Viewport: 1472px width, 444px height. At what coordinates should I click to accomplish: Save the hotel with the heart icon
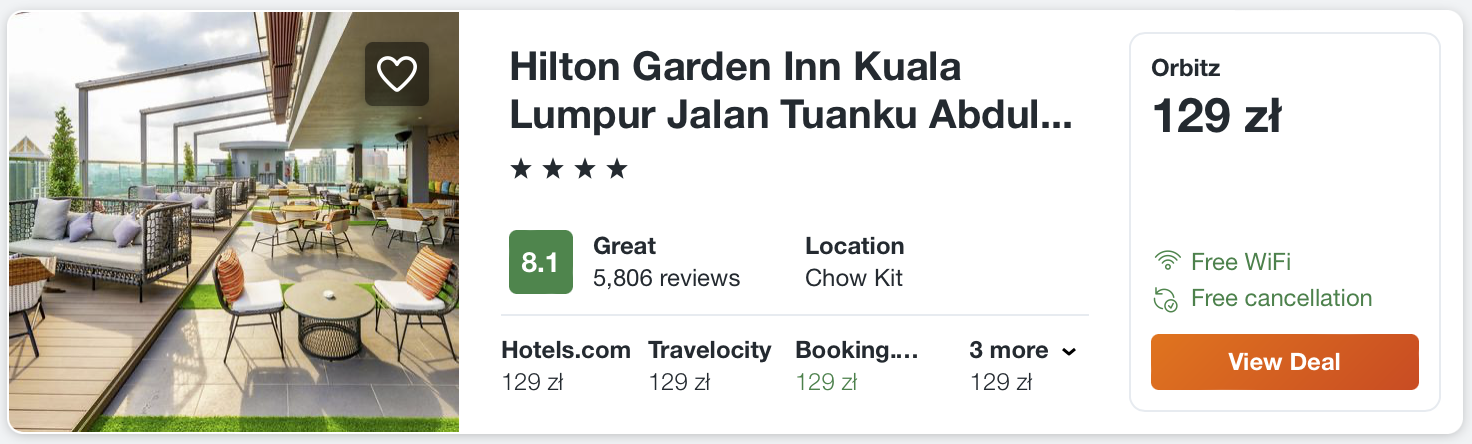397,74
